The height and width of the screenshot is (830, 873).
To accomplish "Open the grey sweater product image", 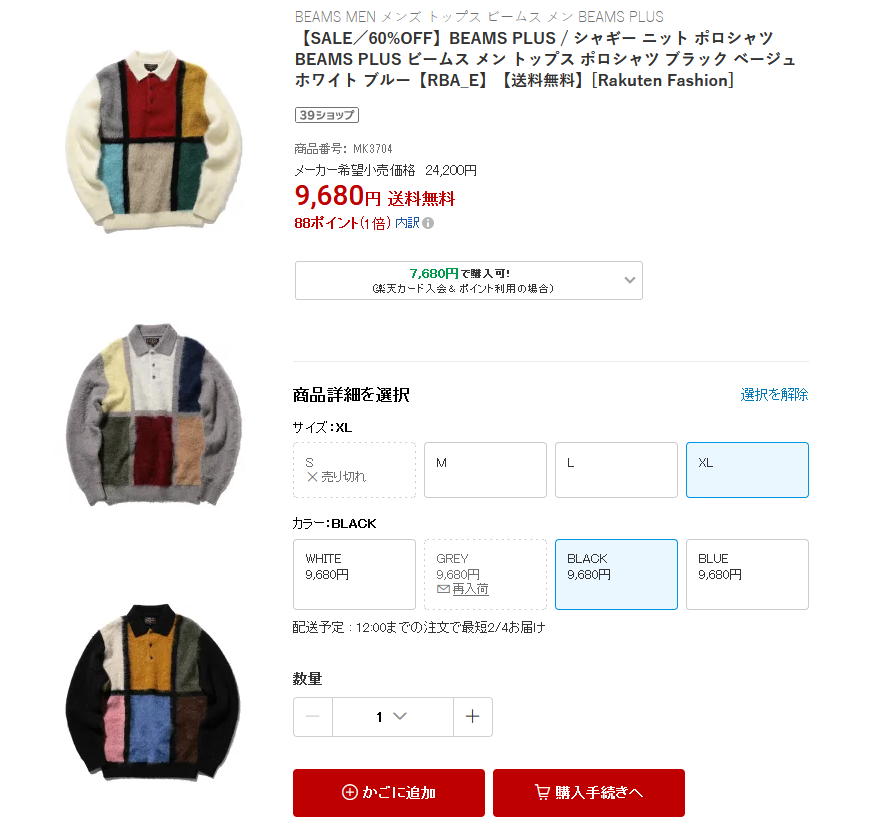I will (x=153, y=414).
